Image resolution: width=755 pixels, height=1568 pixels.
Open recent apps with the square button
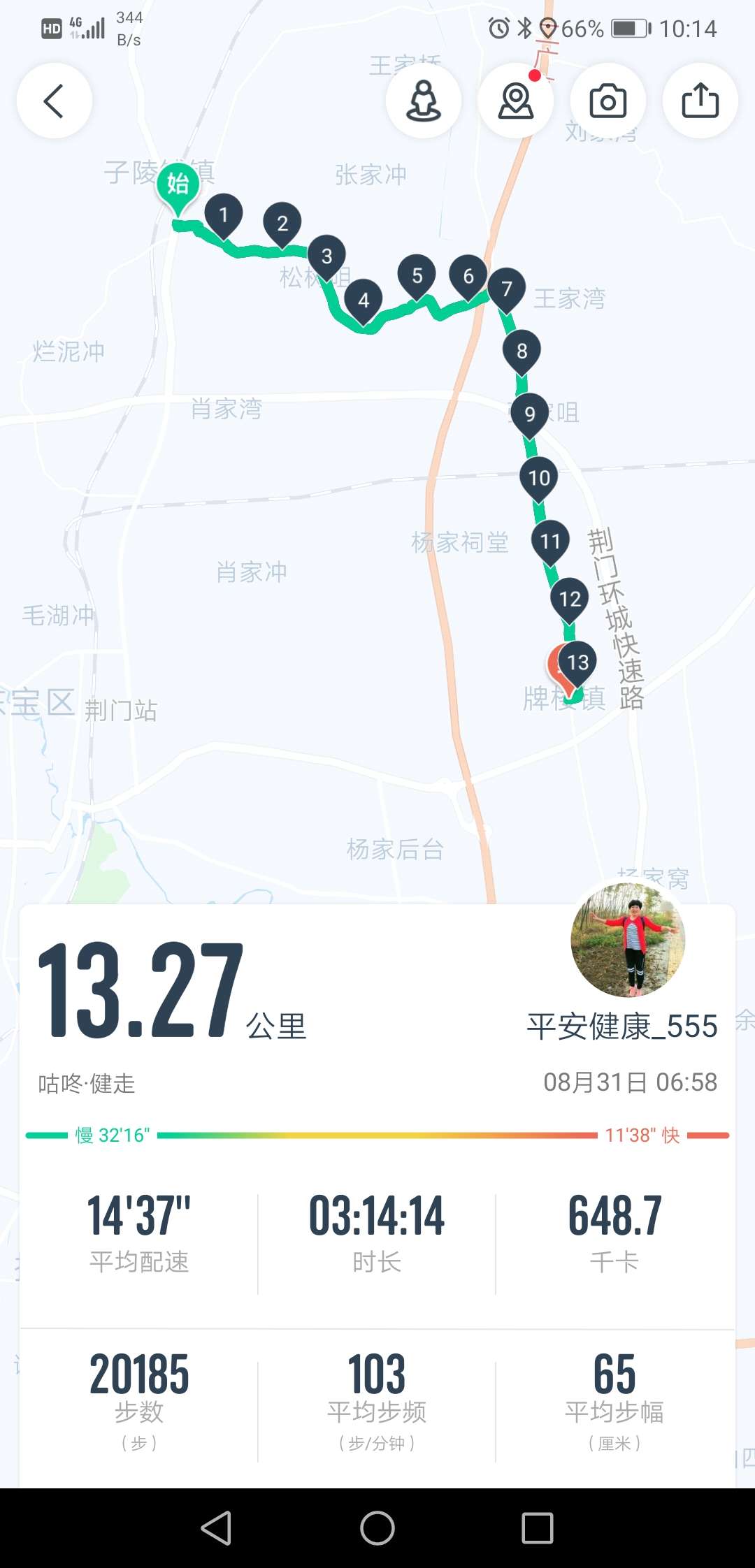[x=536, y=1528]
